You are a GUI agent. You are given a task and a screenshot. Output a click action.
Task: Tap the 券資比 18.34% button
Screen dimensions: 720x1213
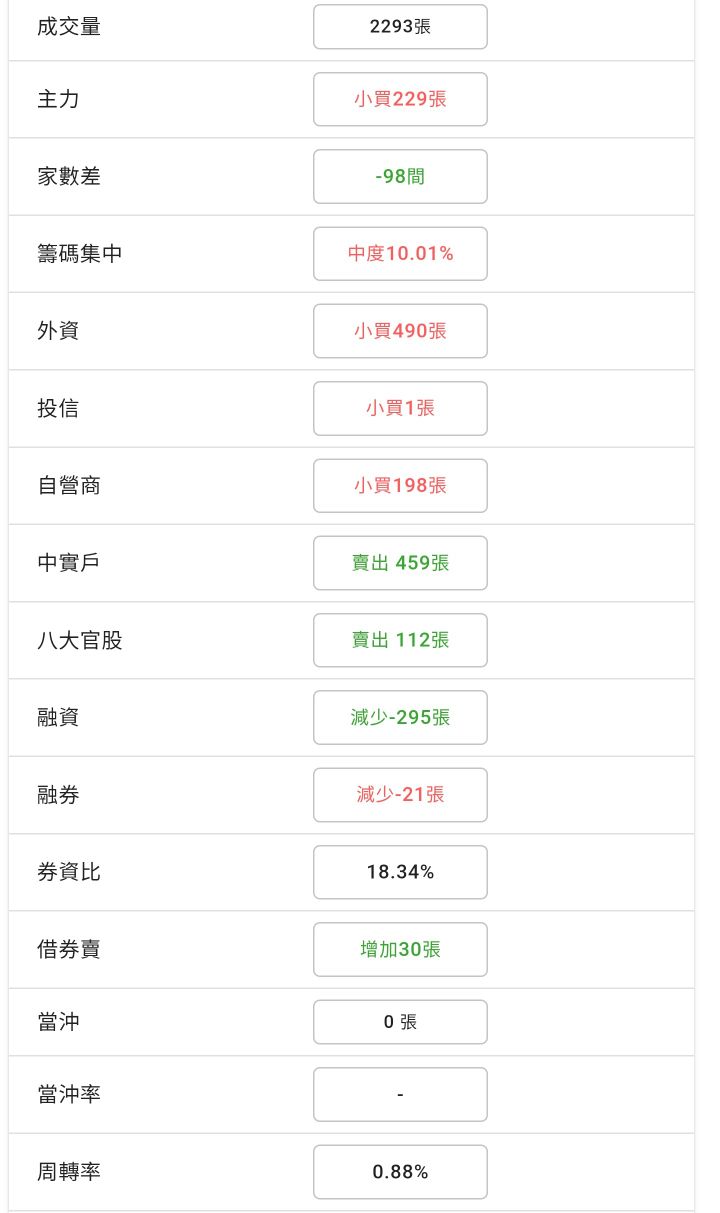[400, 872]
